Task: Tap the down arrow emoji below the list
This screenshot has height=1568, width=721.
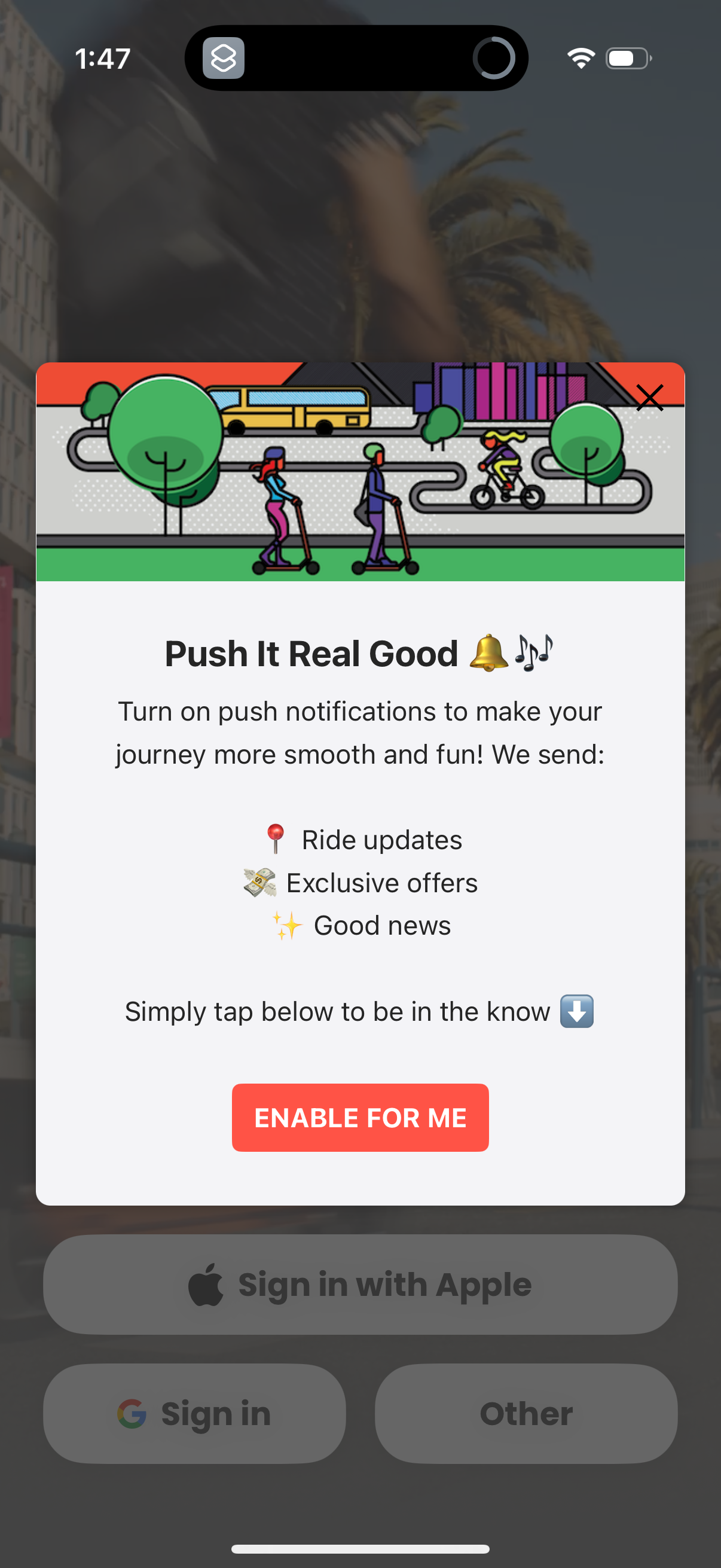Action: (576, 1012)
